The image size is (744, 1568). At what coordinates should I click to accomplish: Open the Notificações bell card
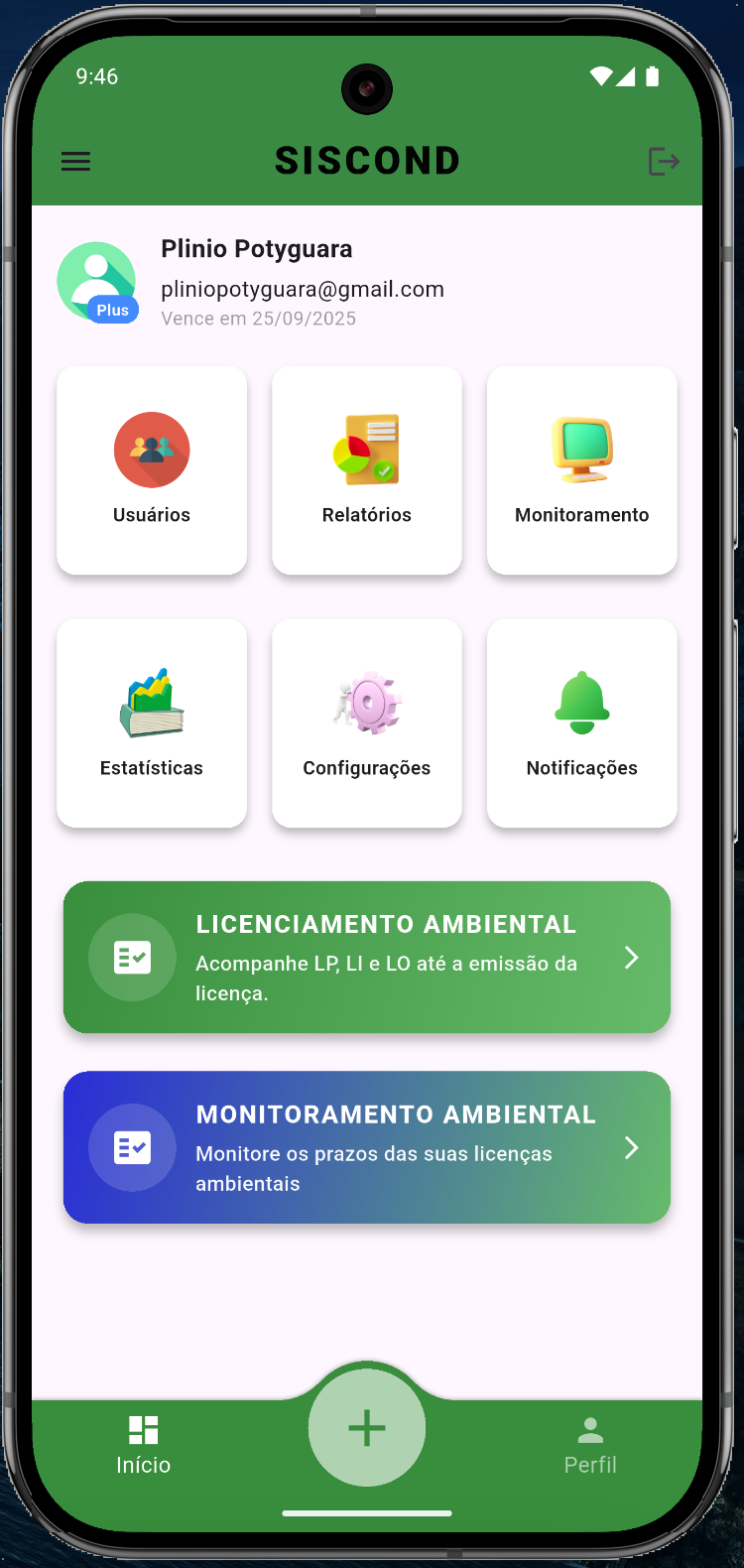click(x=582, y=723)
